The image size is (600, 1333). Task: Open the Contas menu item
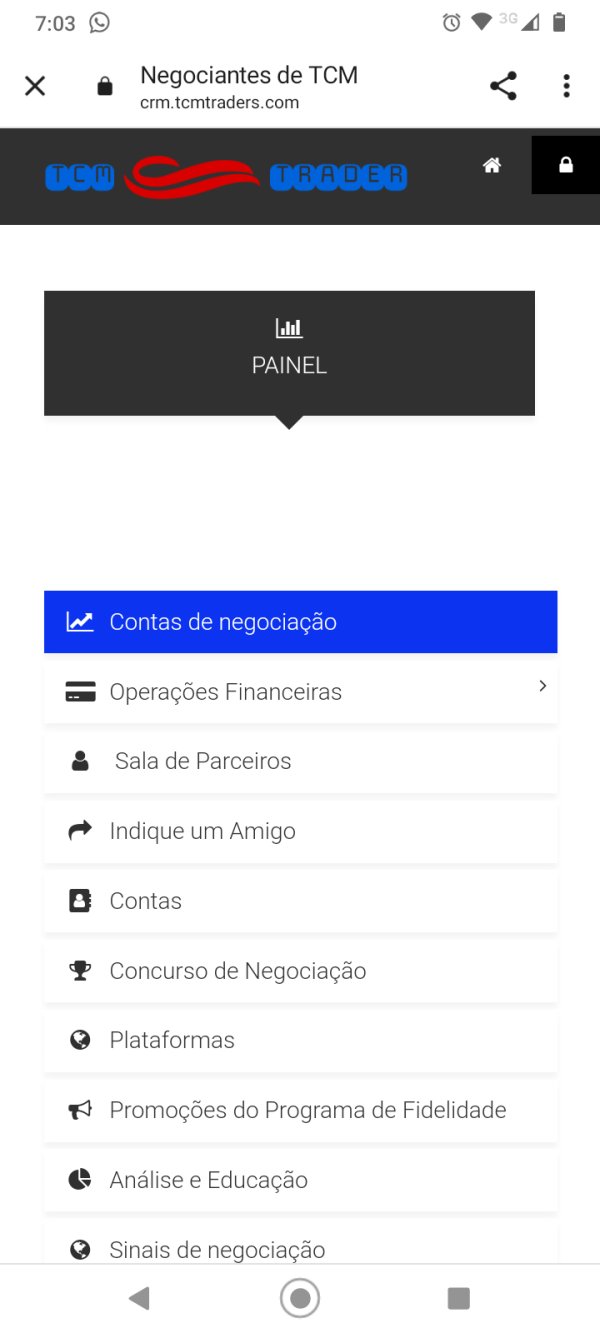pos(300,901)
